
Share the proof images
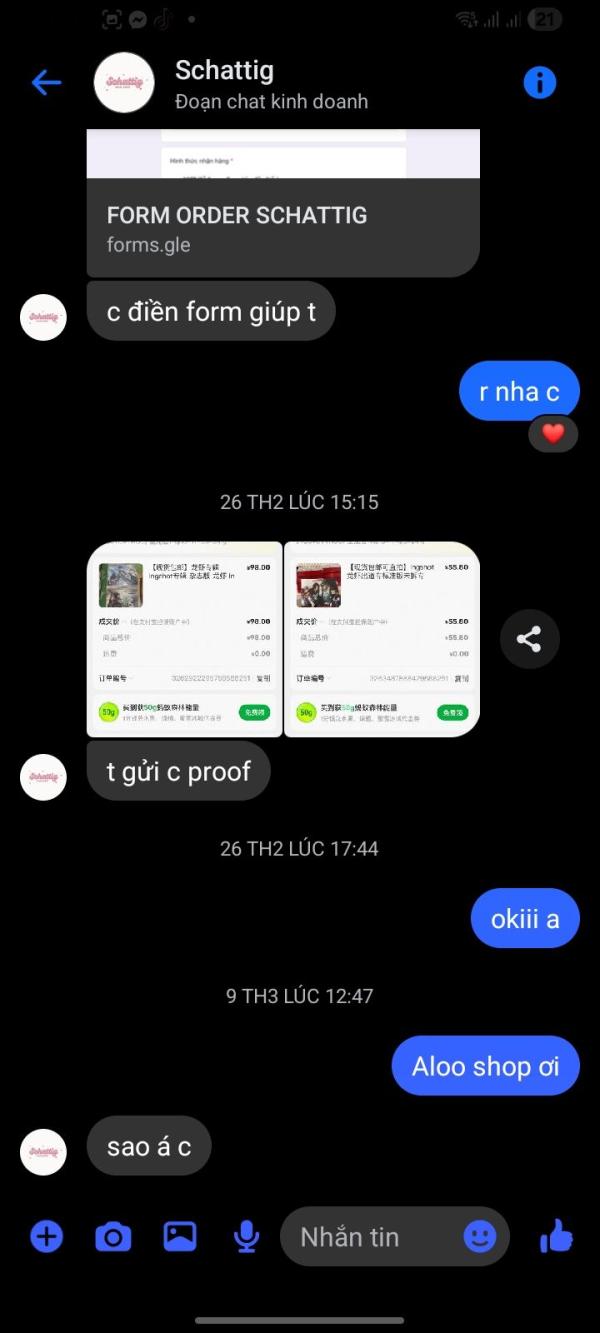pyautogui.click(x=529, y=639)
